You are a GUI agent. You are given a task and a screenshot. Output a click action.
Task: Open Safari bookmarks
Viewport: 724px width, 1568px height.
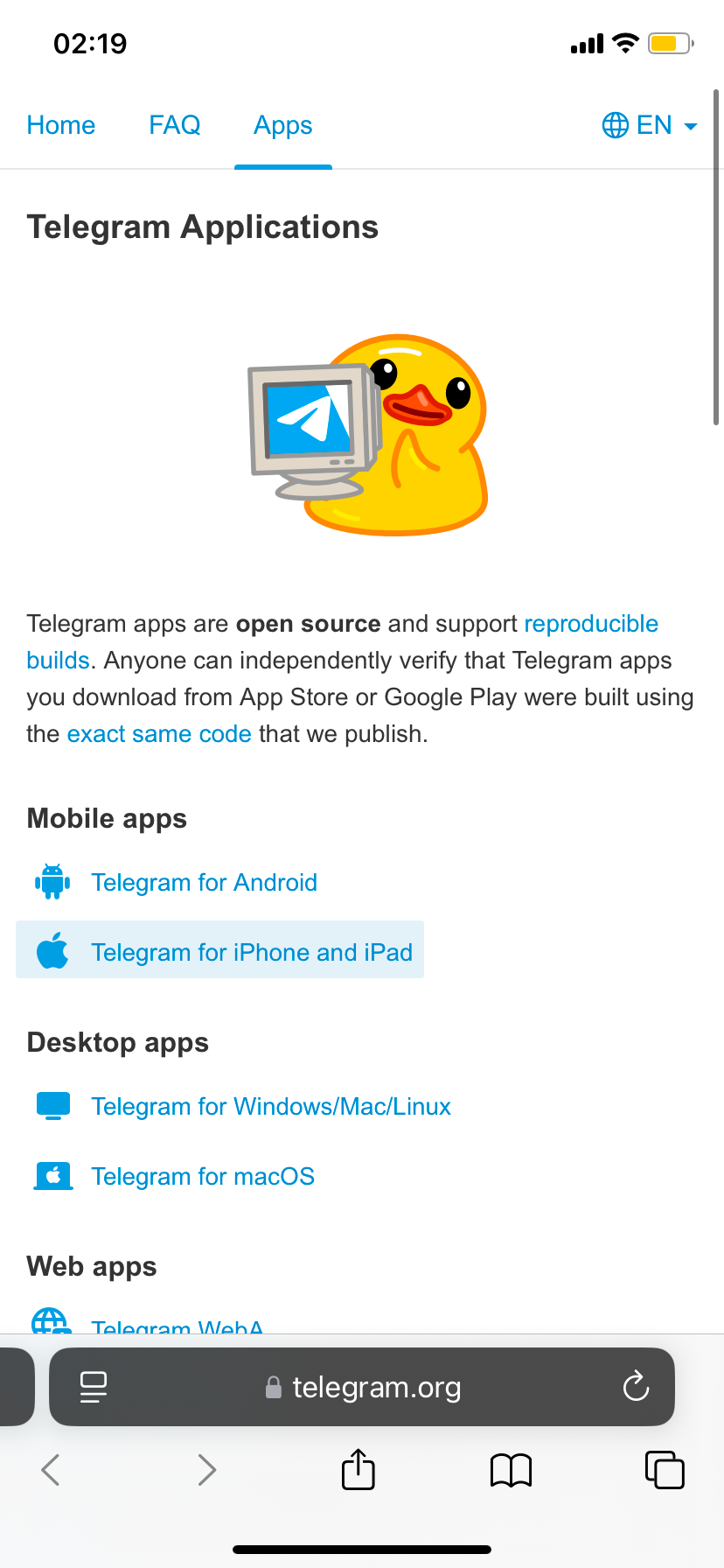(x=512, y=1470)
